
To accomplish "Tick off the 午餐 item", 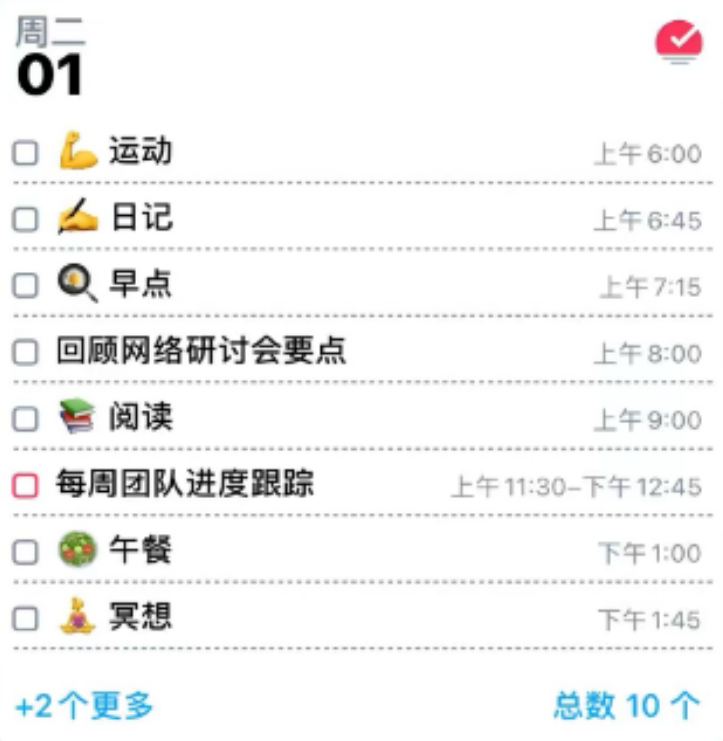I will click(25, 552).
